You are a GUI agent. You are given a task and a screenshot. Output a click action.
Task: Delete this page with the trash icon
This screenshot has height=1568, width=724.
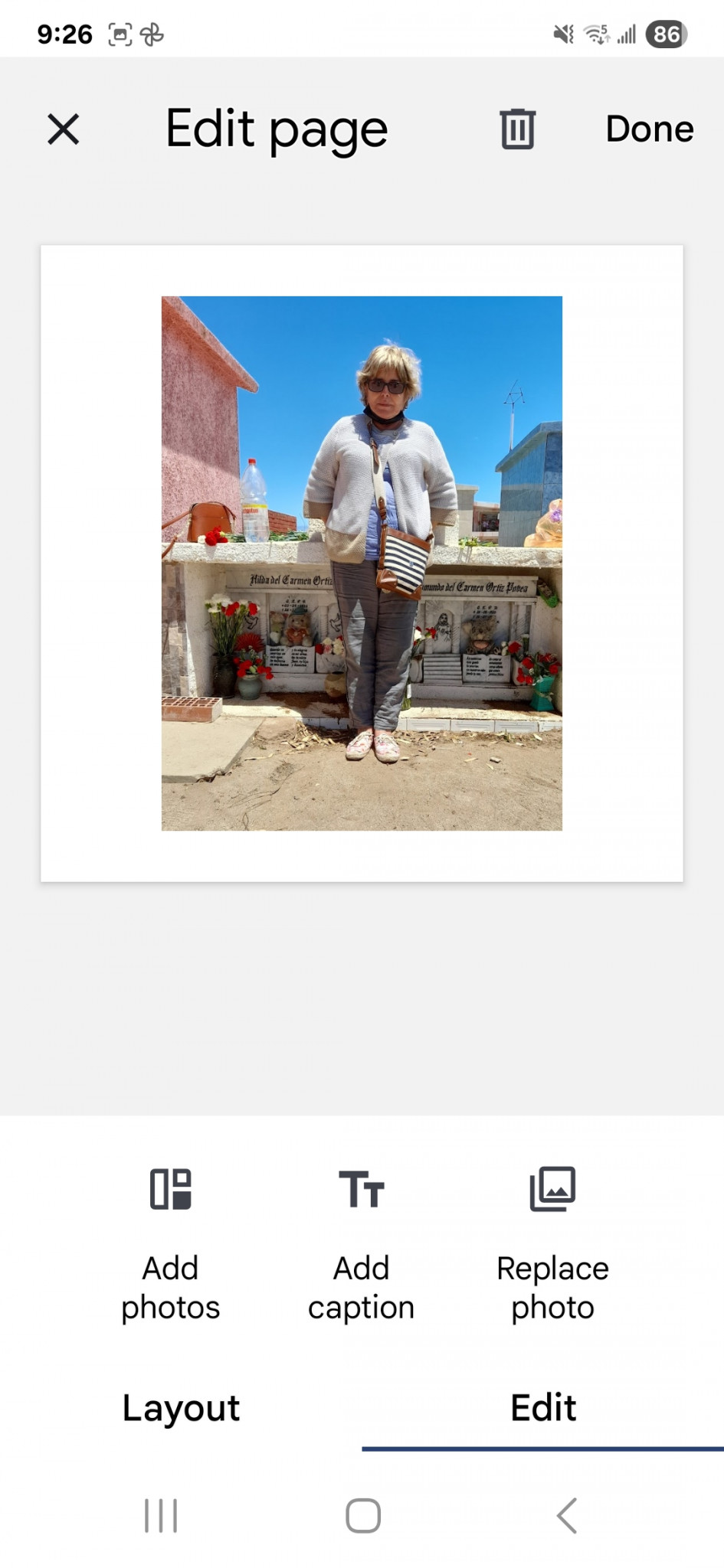pyautogui.click(x=517, y=129)
